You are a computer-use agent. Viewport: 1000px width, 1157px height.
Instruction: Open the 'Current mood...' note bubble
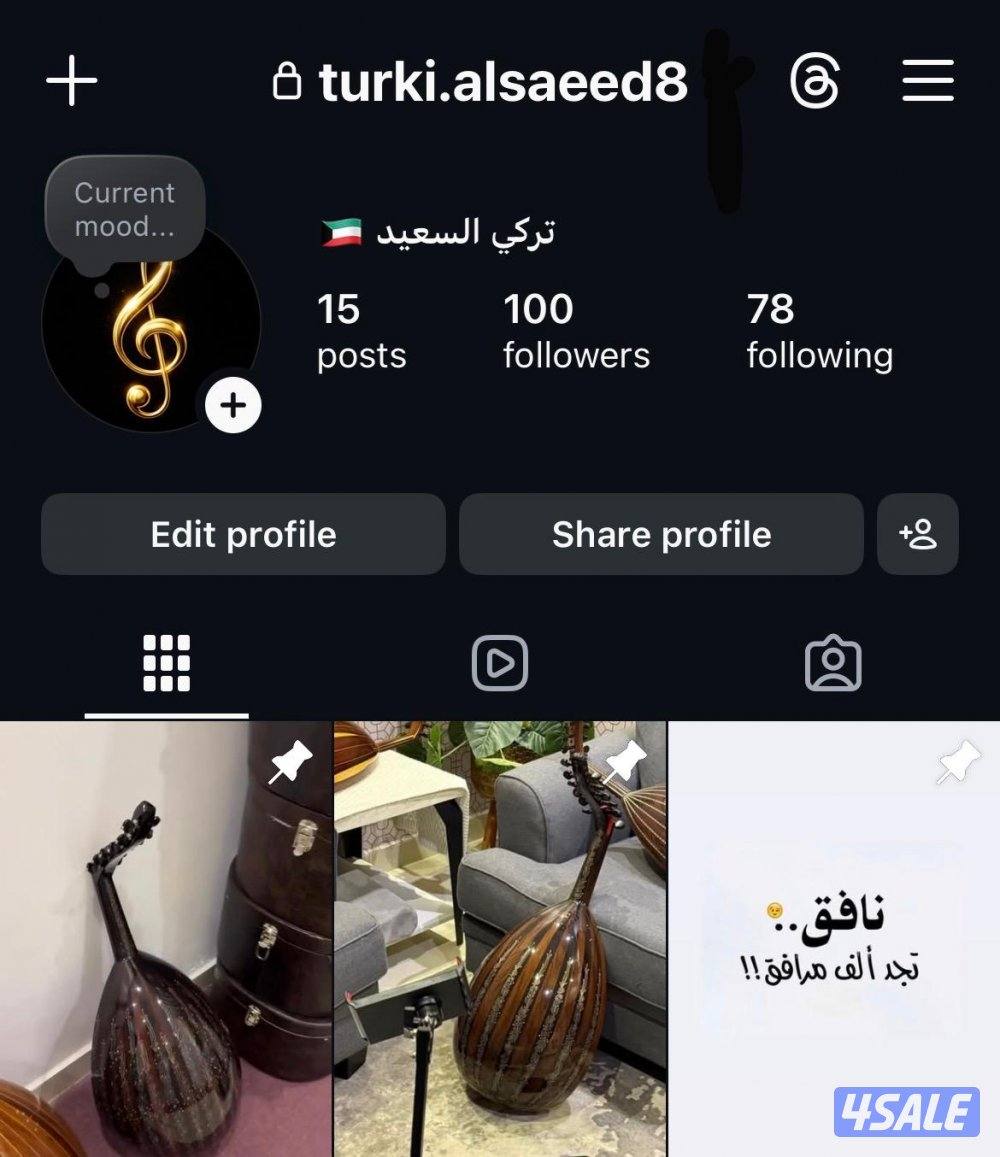click(x=124, y=207)
